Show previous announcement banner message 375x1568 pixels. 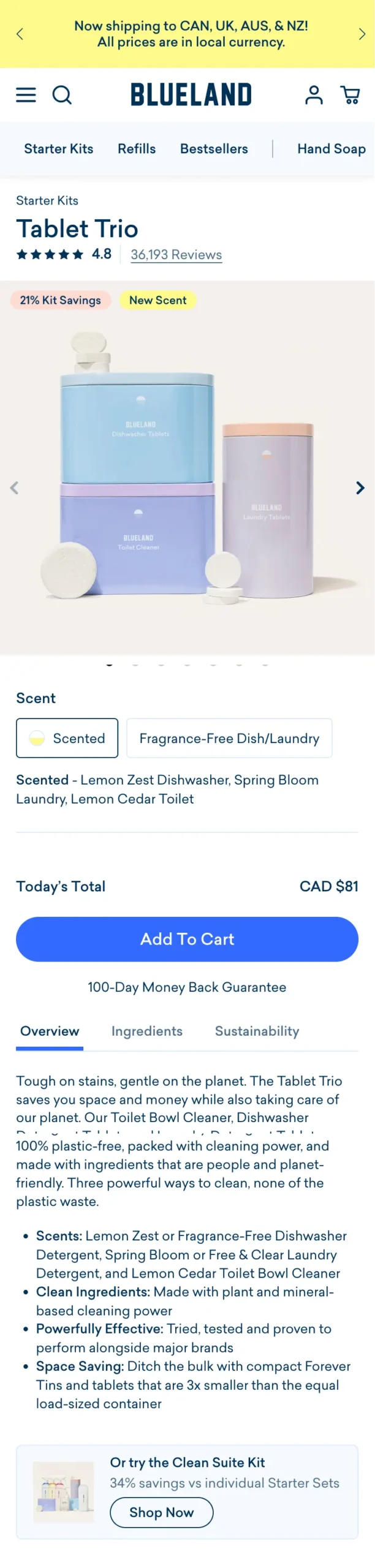point(20,34)
